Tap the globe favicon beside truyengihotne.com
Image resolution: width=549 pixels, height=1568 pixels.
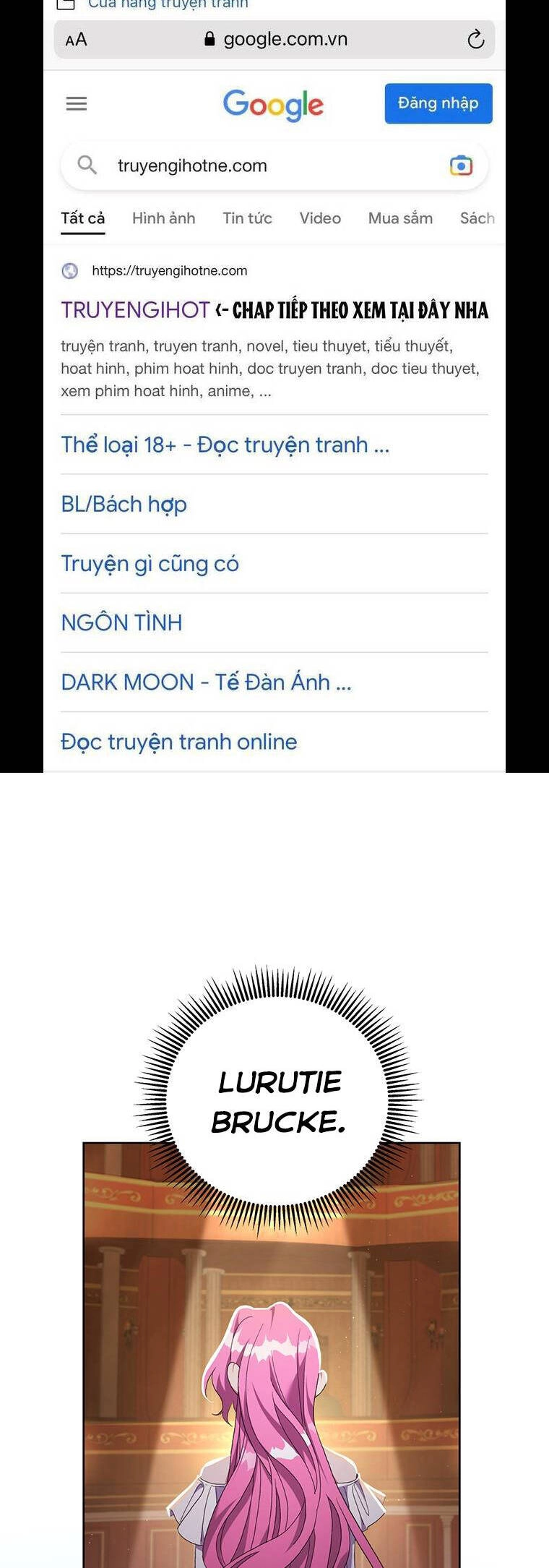tap(70, 270)
